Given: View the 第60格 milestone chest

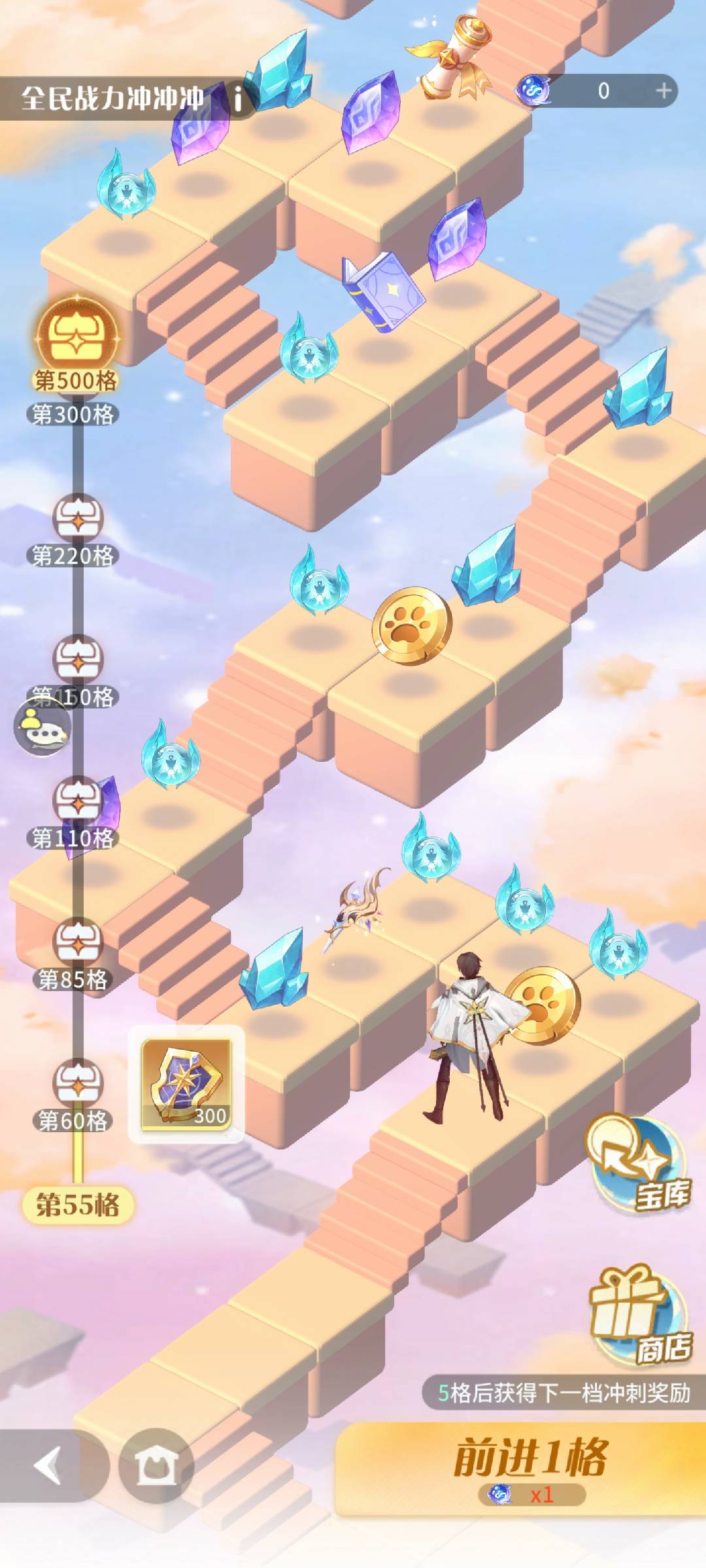Looking at the screenshot, I should (78, 1083).
